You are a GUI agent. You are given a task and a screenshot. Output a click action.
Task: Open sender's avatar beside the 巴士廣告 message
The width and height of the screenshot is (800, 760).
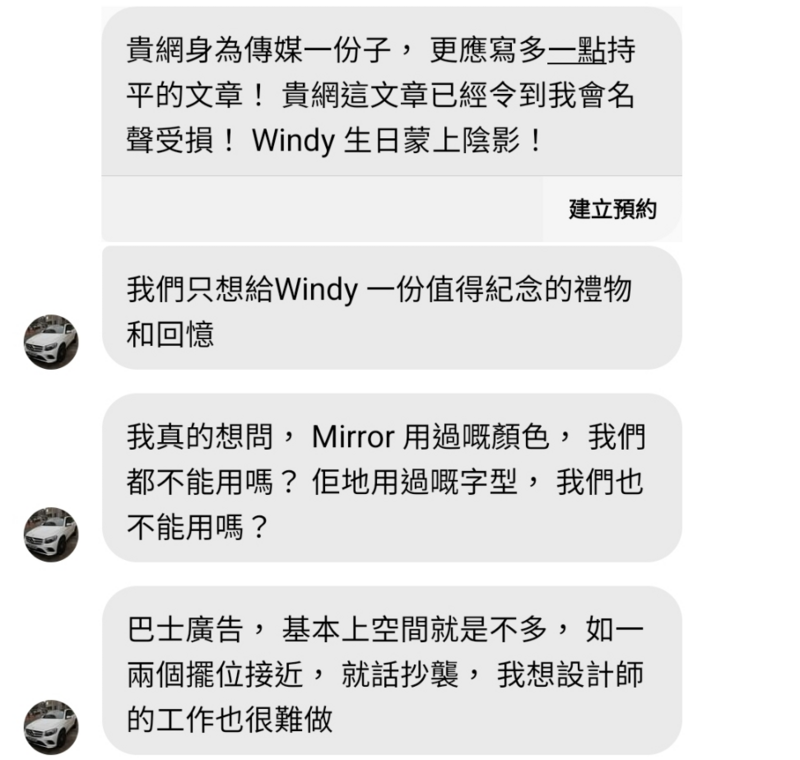[51, 727]
